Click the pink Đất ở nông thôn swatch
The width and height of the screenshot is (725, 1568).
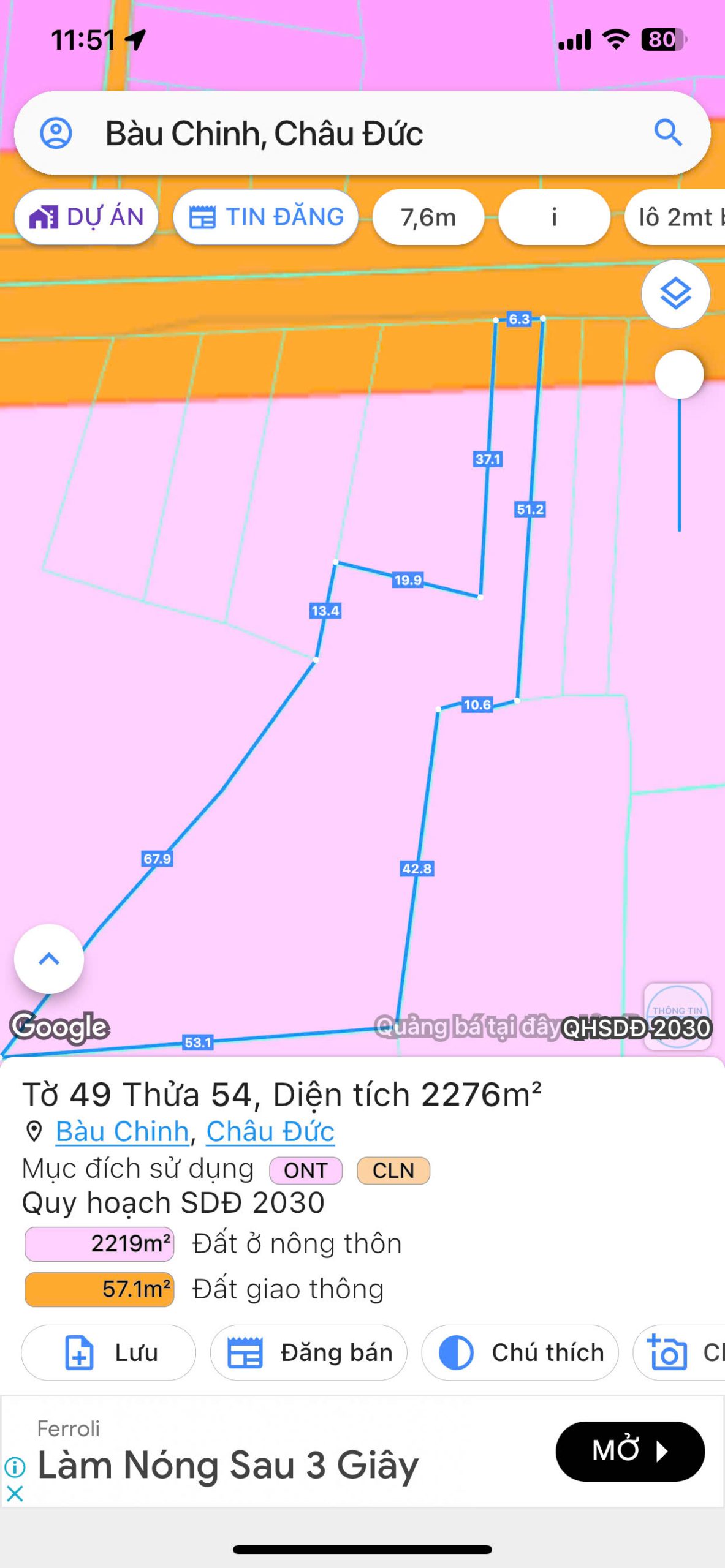[x=99, y=1244]
